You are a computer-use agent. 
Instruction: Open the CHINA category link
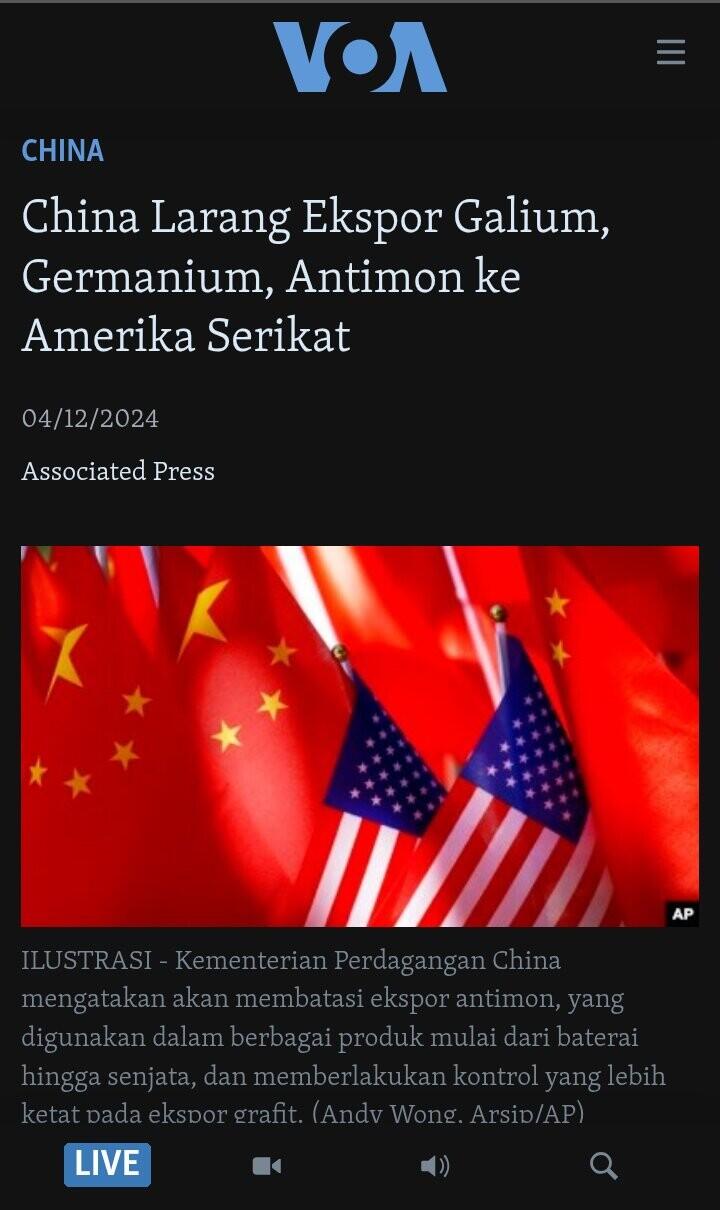[63, 151]
